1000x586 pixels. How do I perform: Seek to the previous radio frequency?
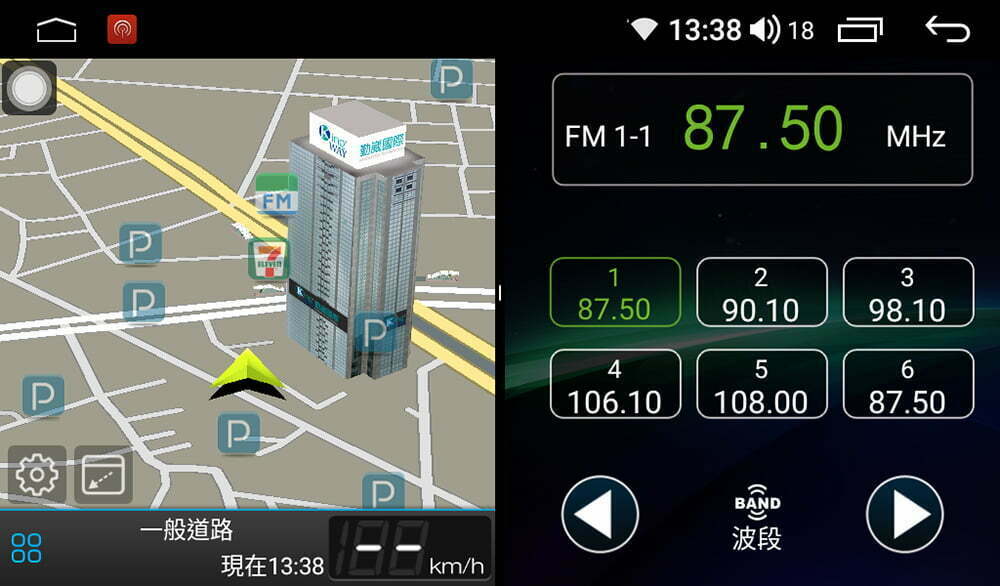[x=600, y=515]
